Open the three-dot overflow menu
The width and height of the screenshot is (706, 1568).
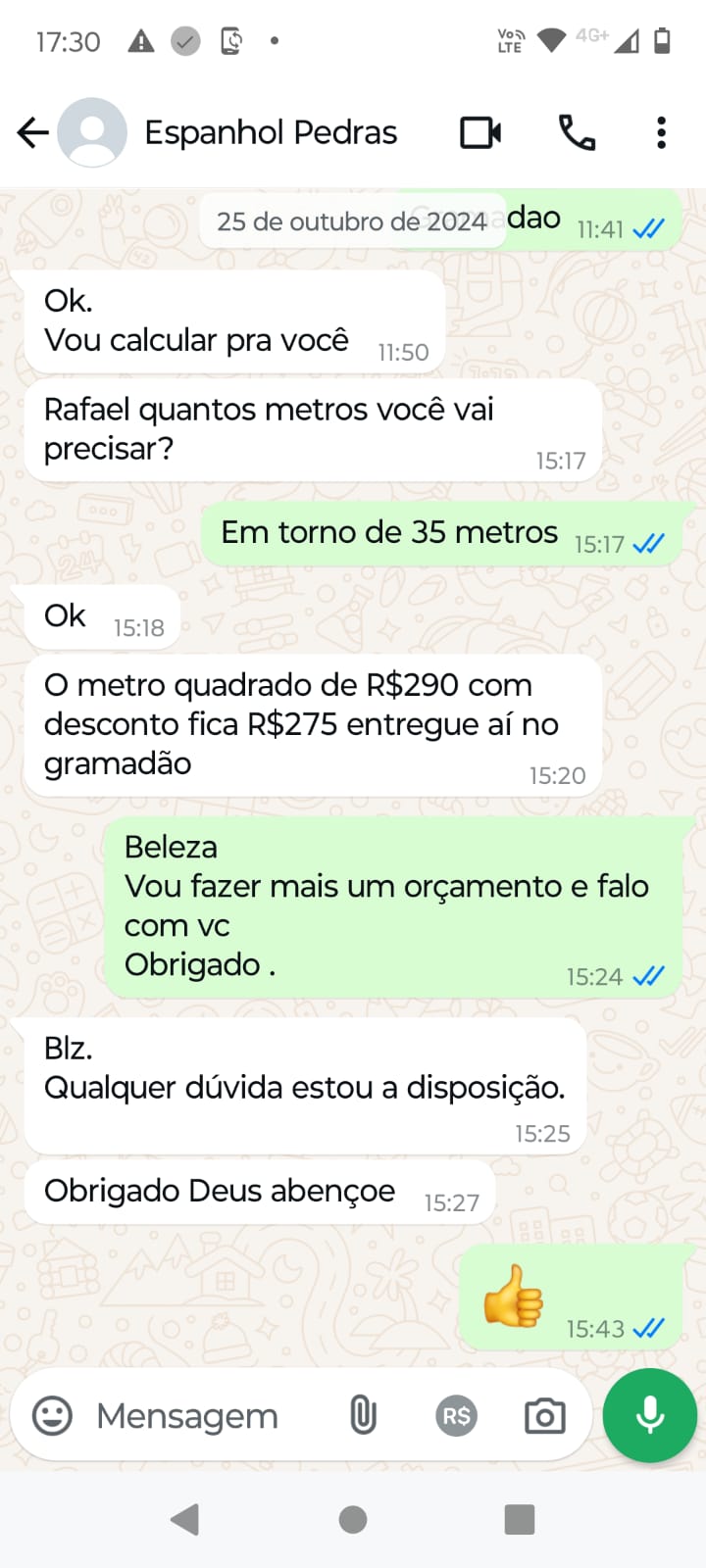pos(662,132)
